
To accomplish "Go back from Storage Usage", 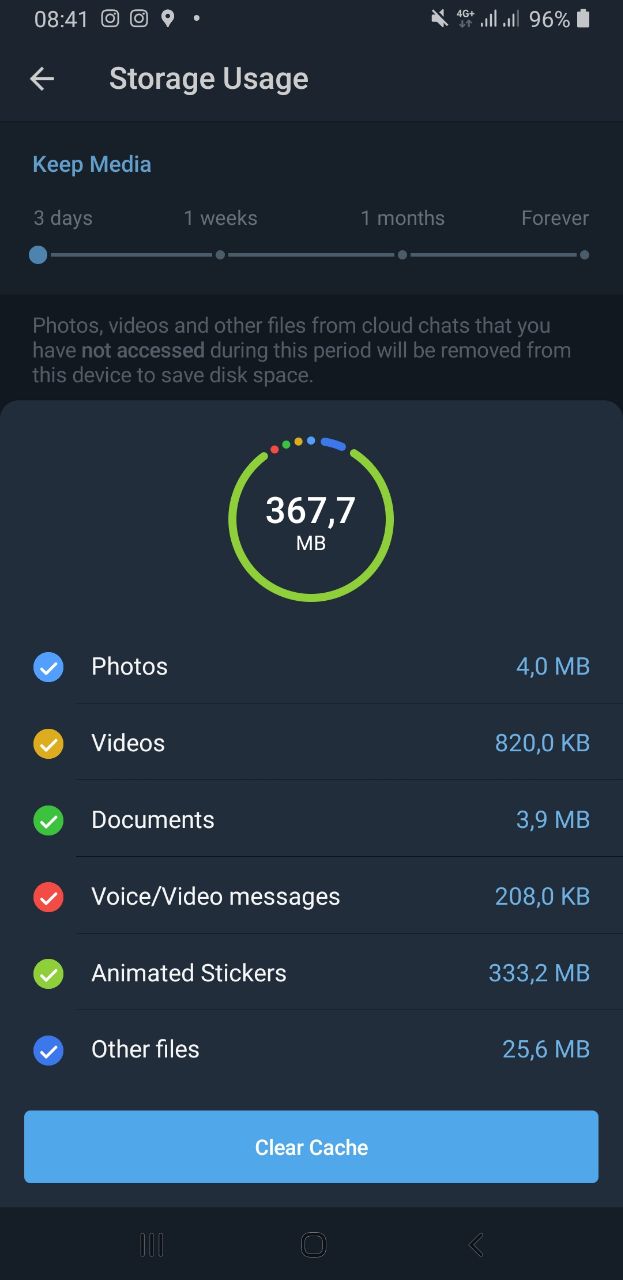I will pyautogui.click(x=42, y=79).
